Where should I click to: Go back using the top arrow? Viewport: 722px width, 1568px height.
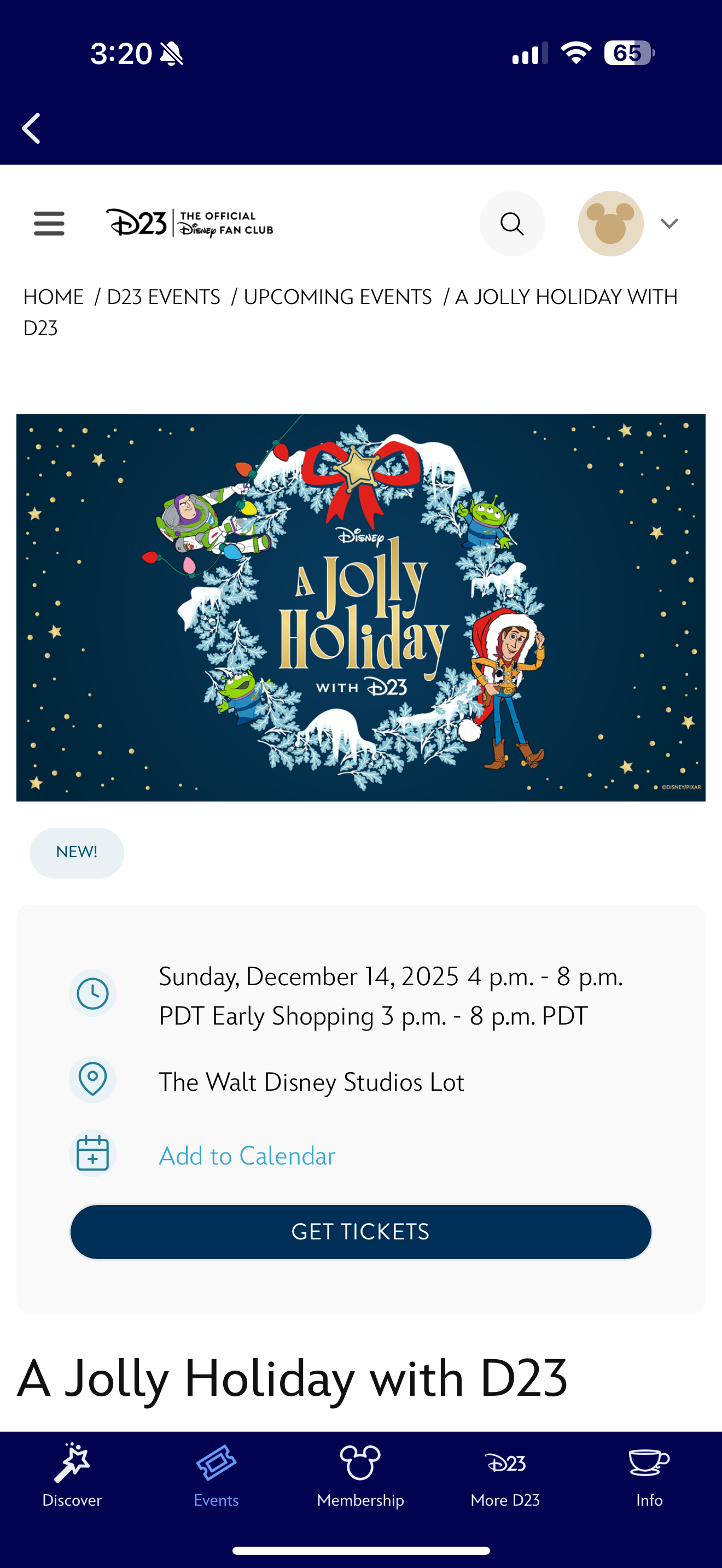[x=32, y=128]
